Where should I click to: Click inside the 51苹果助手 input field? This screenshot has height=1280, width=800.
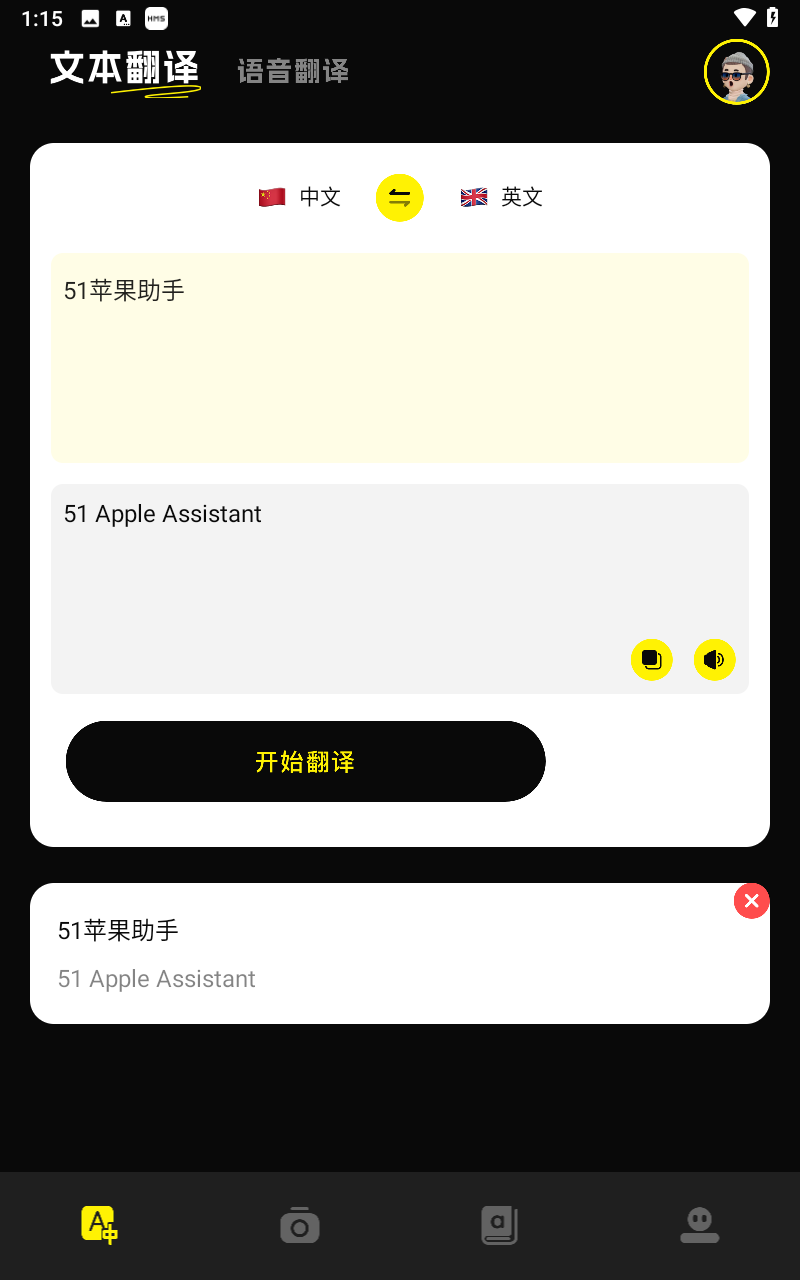coord(399,358)
